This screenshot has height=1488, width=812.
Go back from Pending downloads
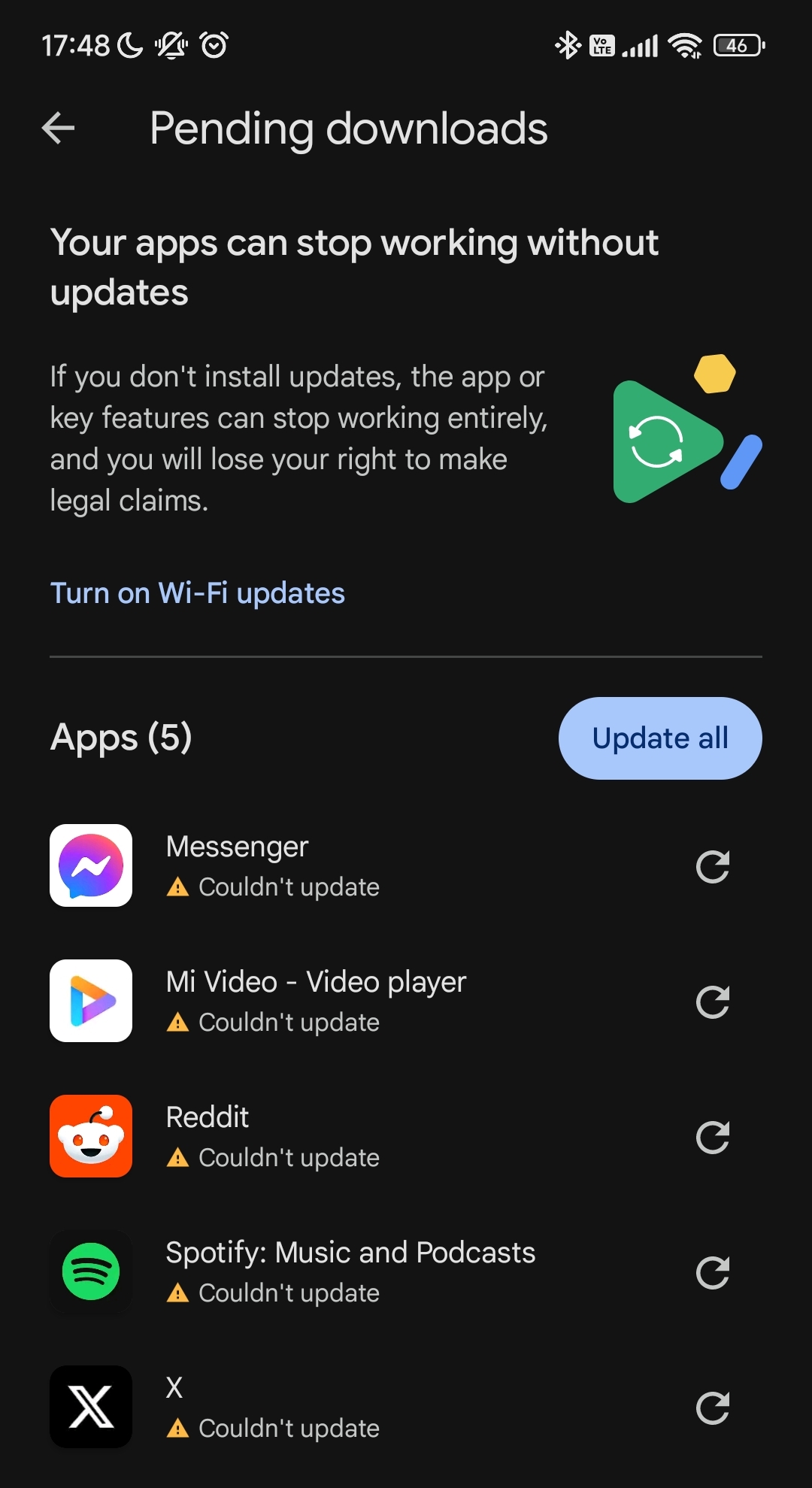pyautogui.click(x=58, y=128)
